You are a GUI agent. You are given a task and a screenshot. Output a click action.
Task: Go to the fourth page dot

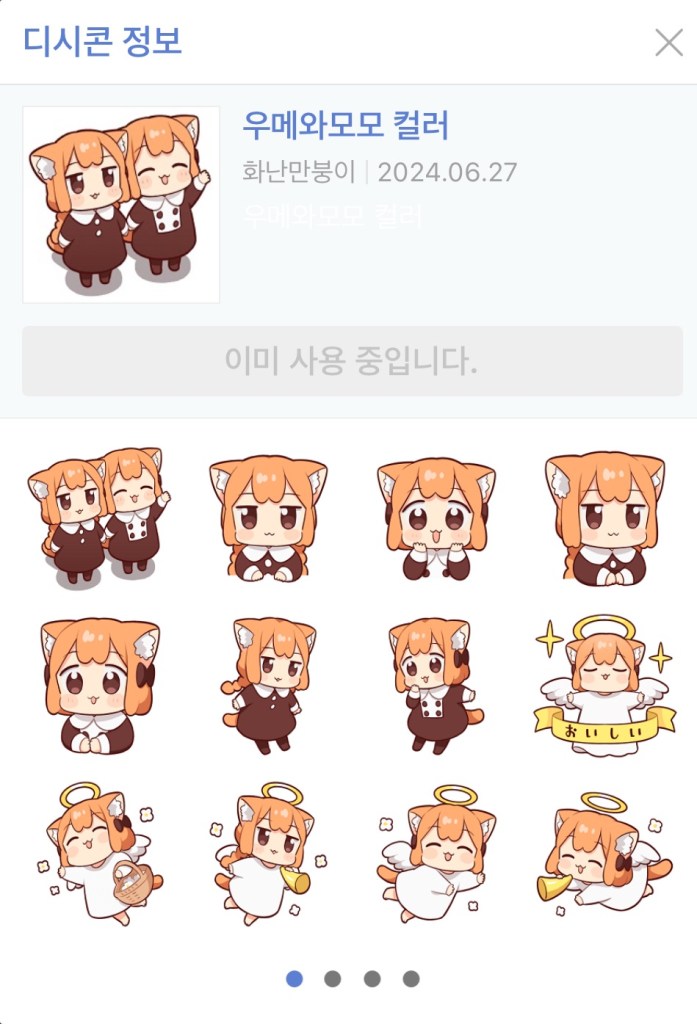pyautogui.click(x=411, y=978)
